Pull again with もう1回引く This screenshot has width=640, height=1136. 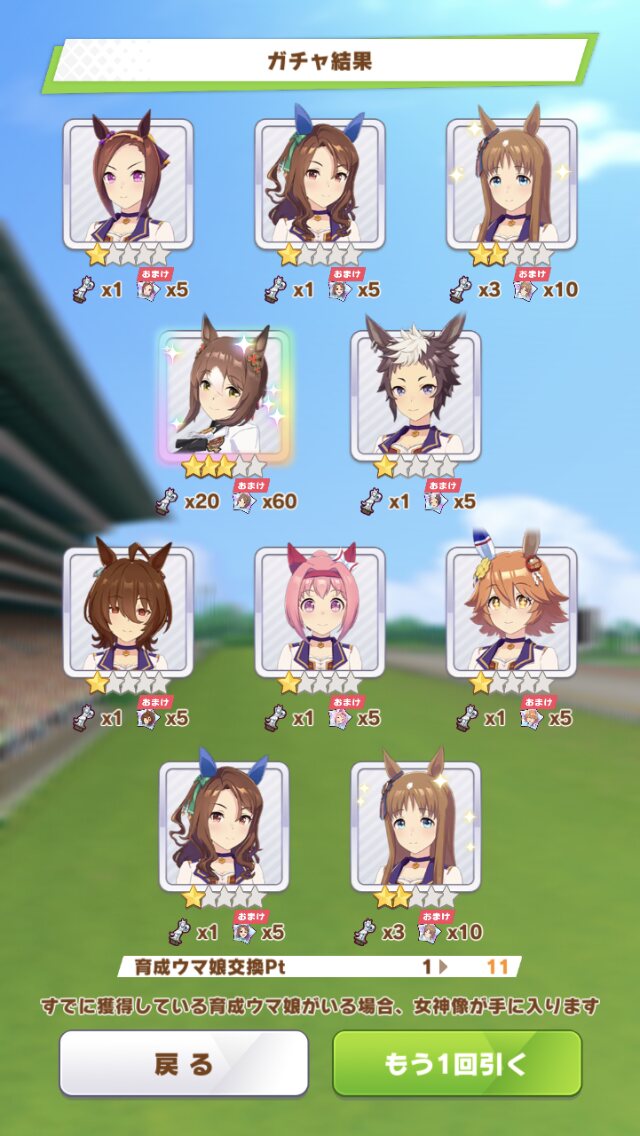(456, 1064)
